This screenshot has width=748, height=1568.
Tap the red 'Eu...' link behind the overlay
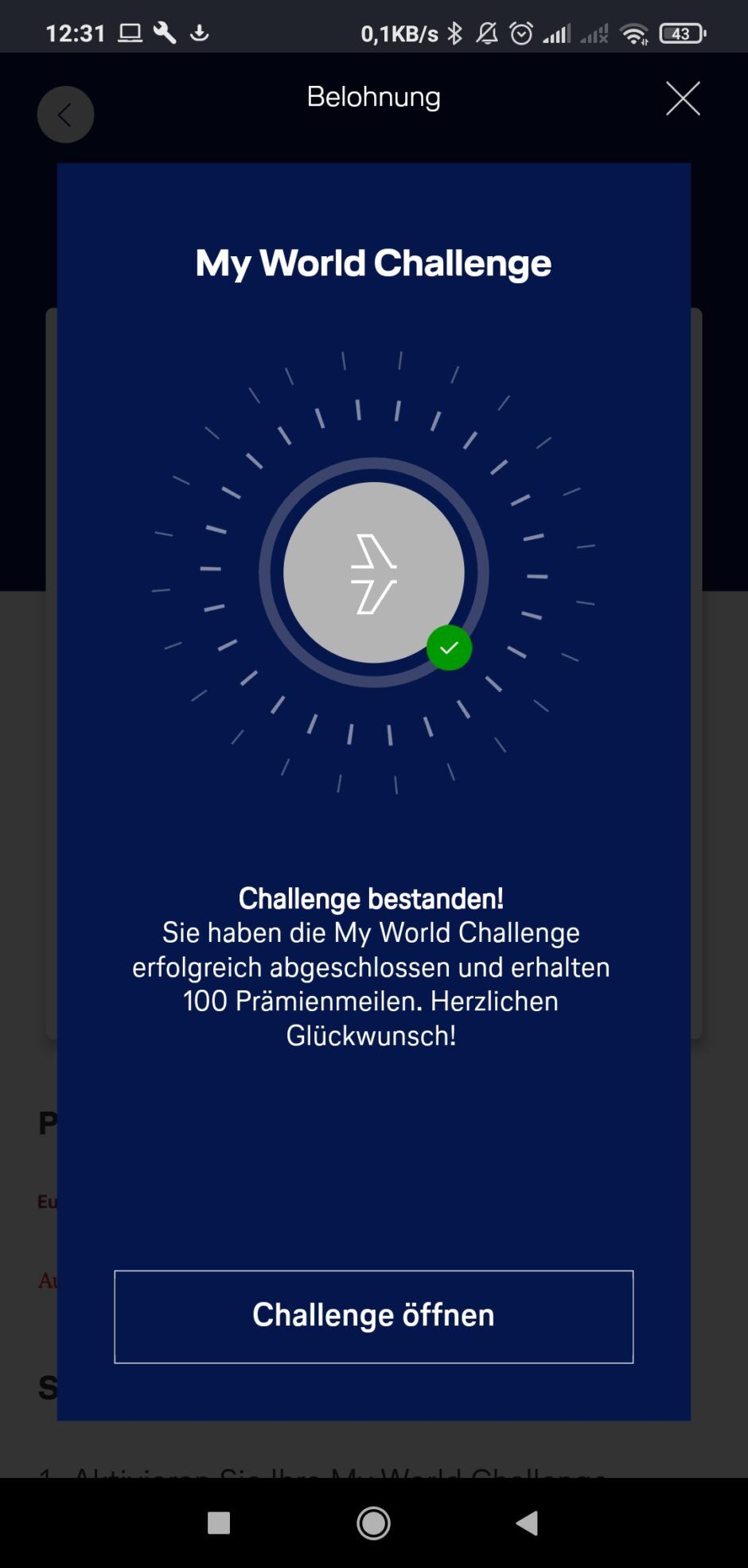(x=49, y=1201)
